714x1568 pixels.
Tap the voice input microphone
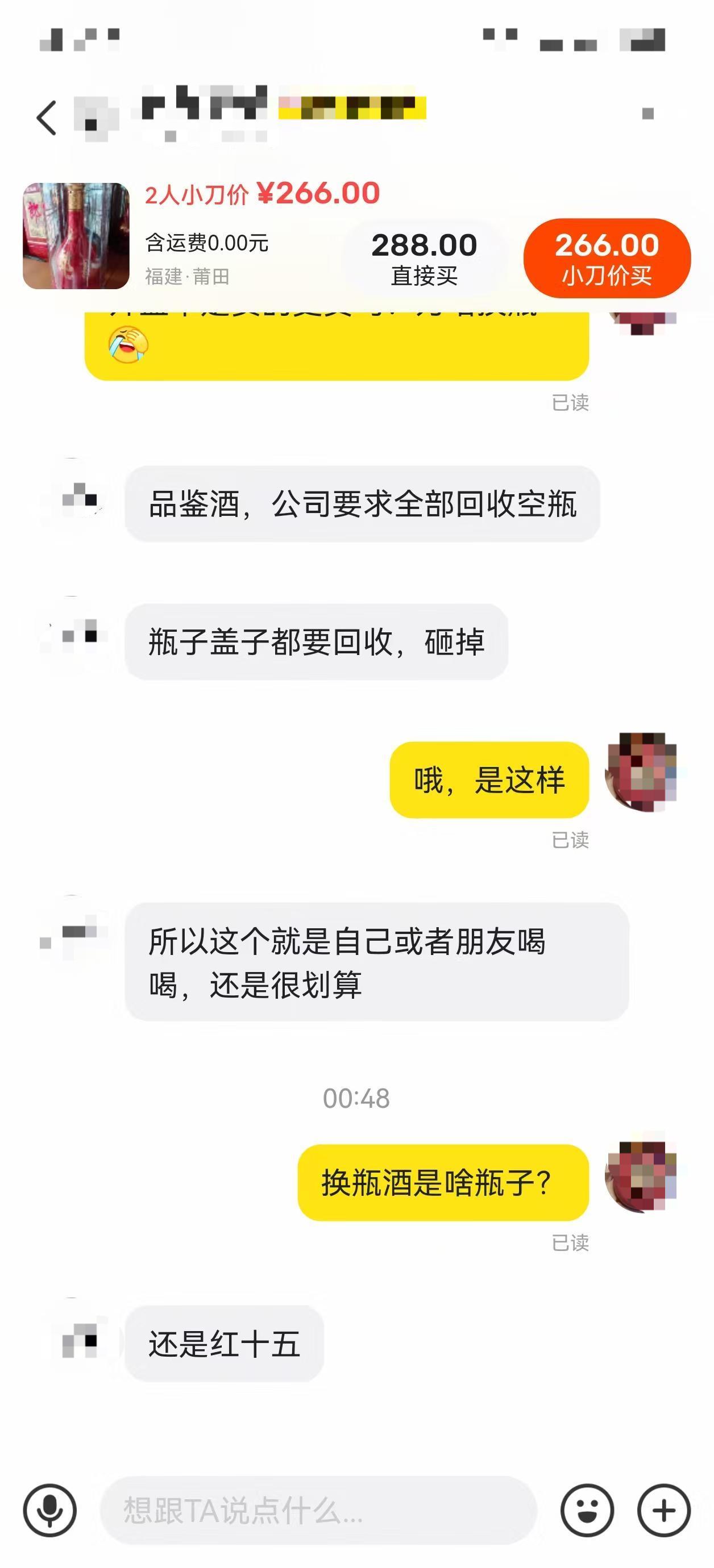tap(50, 1510)
